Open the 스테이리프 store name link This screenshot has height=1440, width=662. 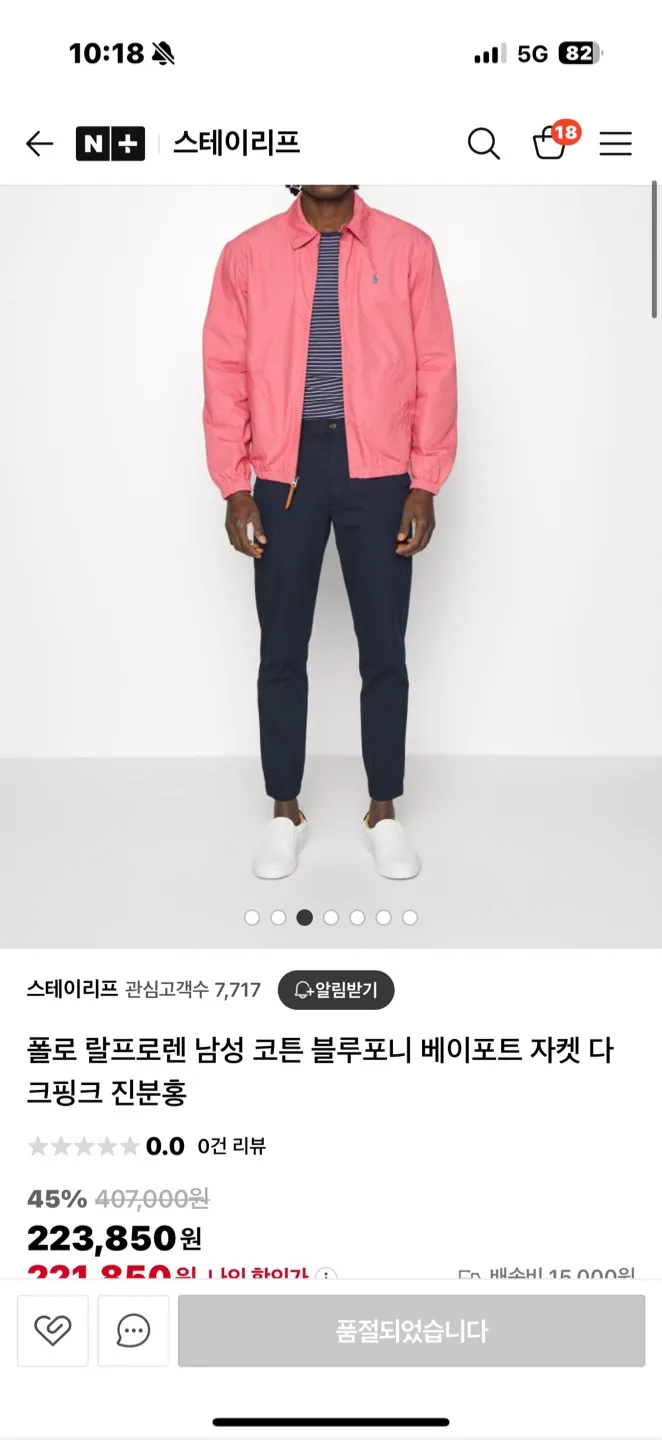tap(72, 990)
